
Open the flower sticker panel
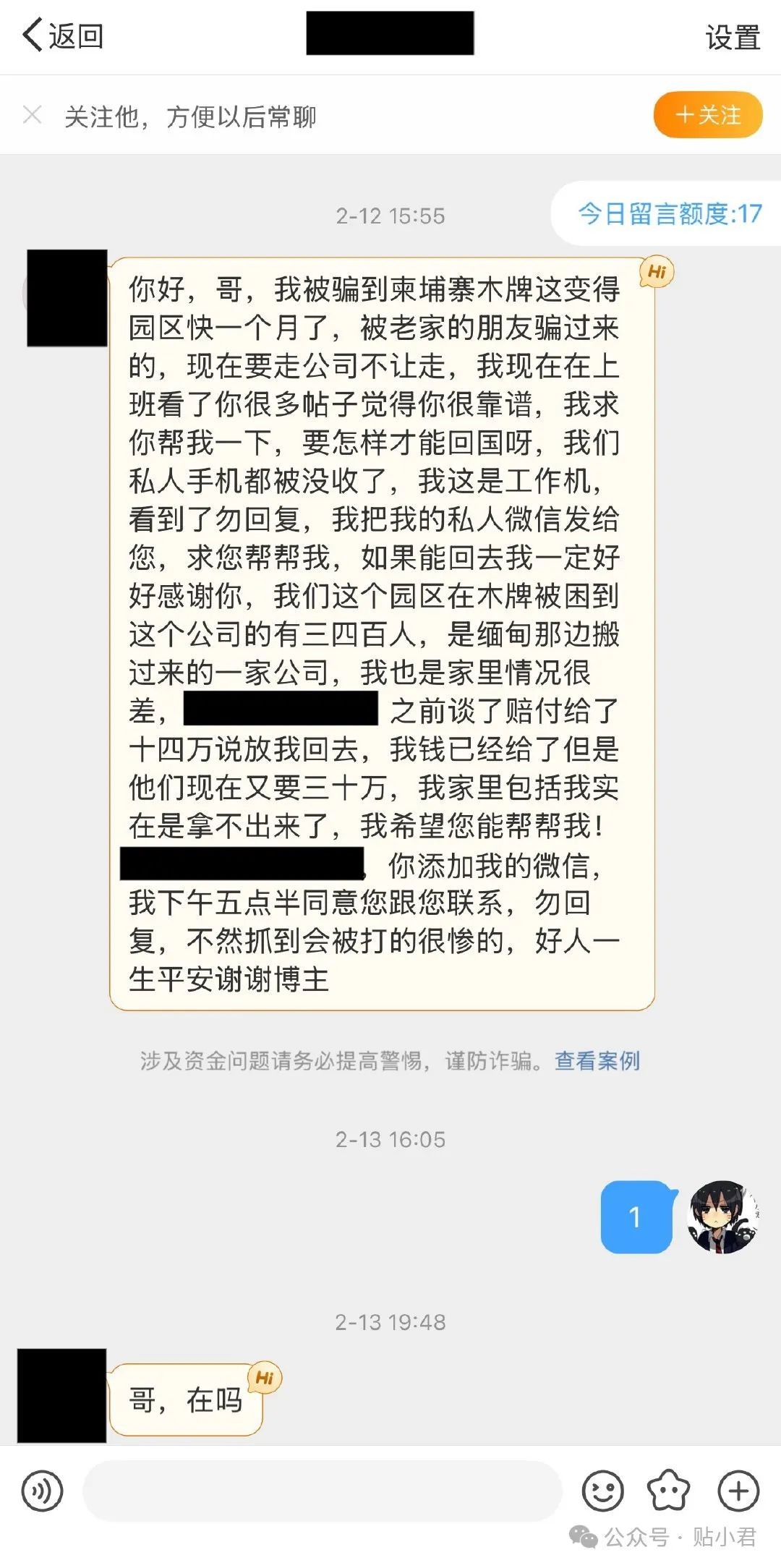tap(669, 1491)
